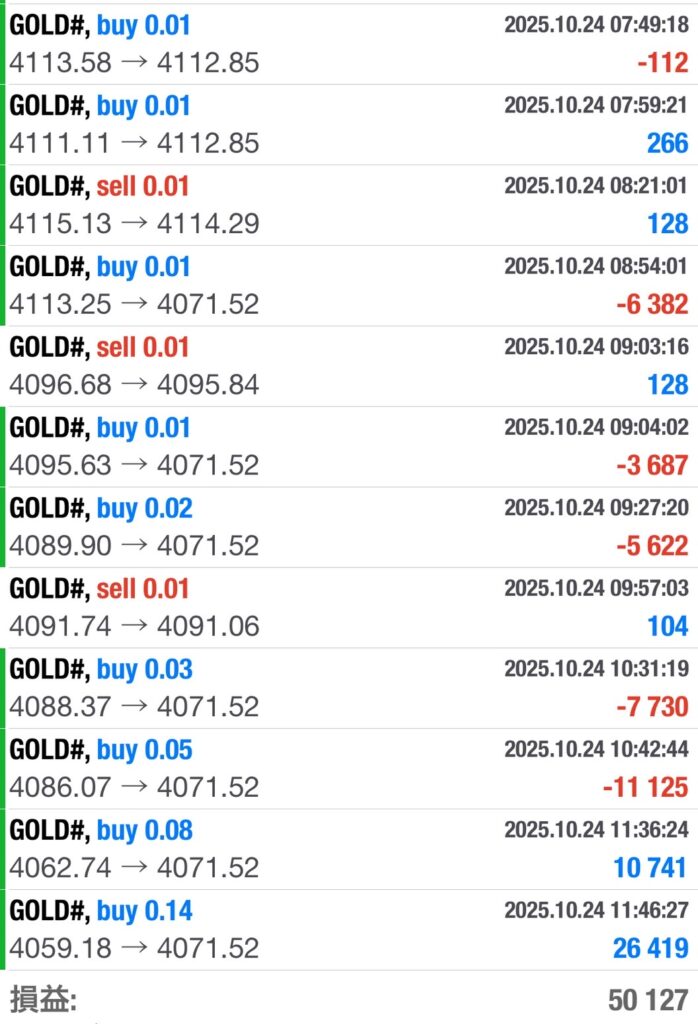Show details of the 09:03:16 sell trade
The image size is (698, 1024).
click(349, 366)
